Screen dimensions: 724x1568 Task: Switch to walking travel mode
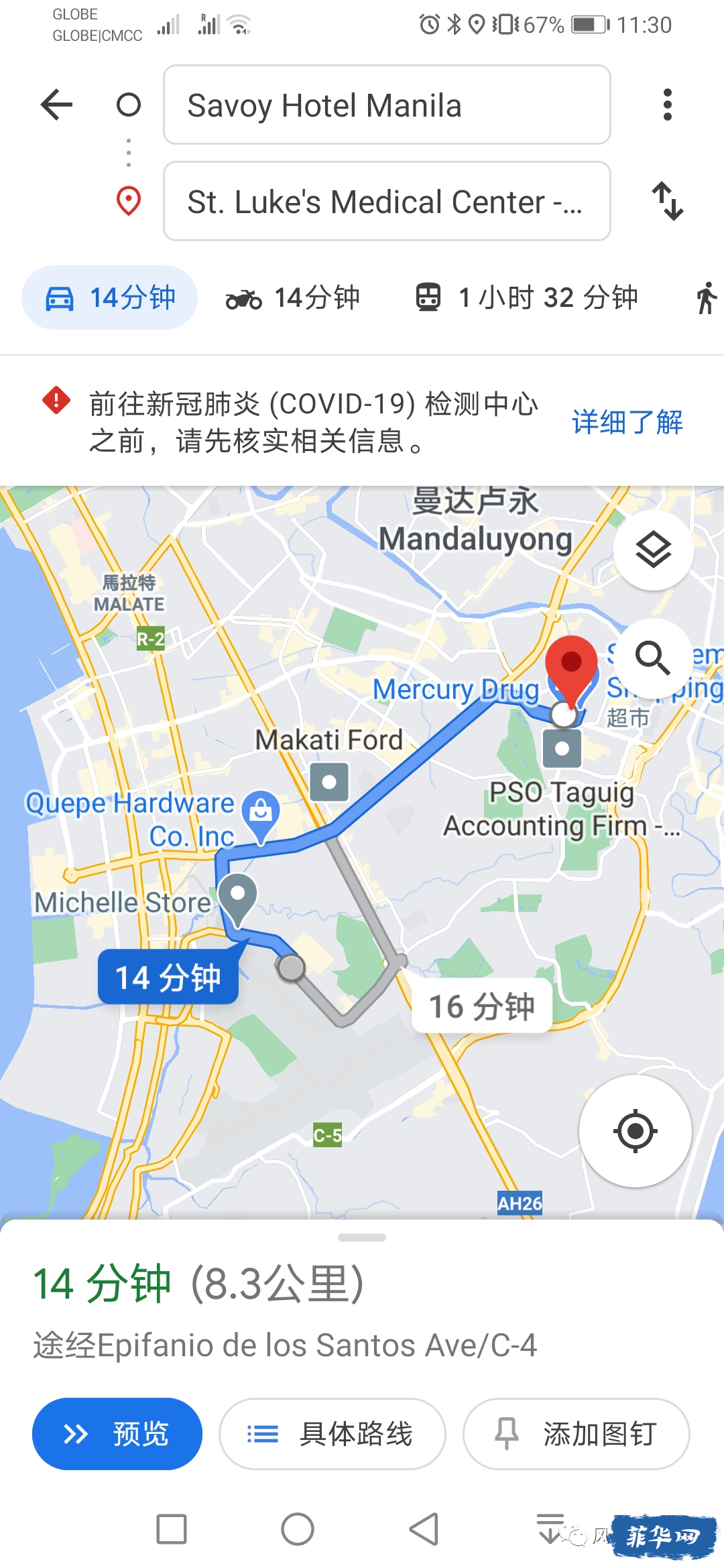pos(705,298)
